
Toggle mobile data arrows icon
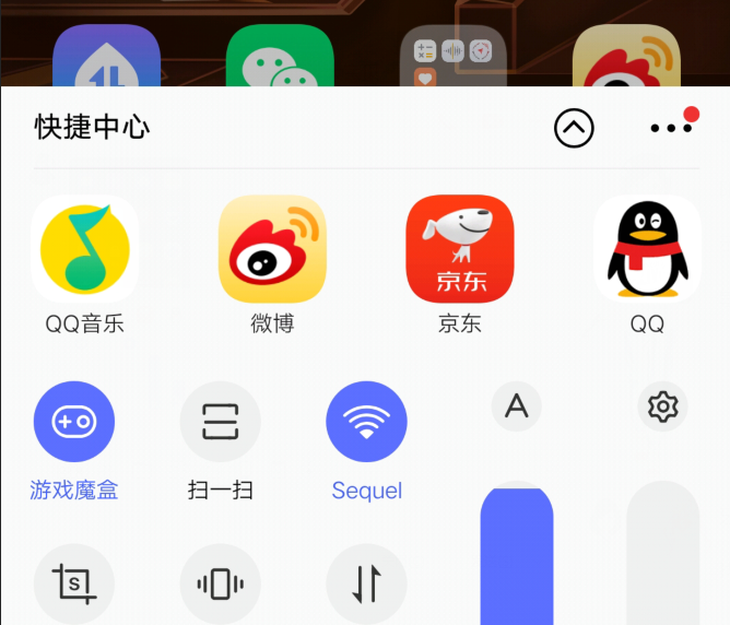(366, 584)
